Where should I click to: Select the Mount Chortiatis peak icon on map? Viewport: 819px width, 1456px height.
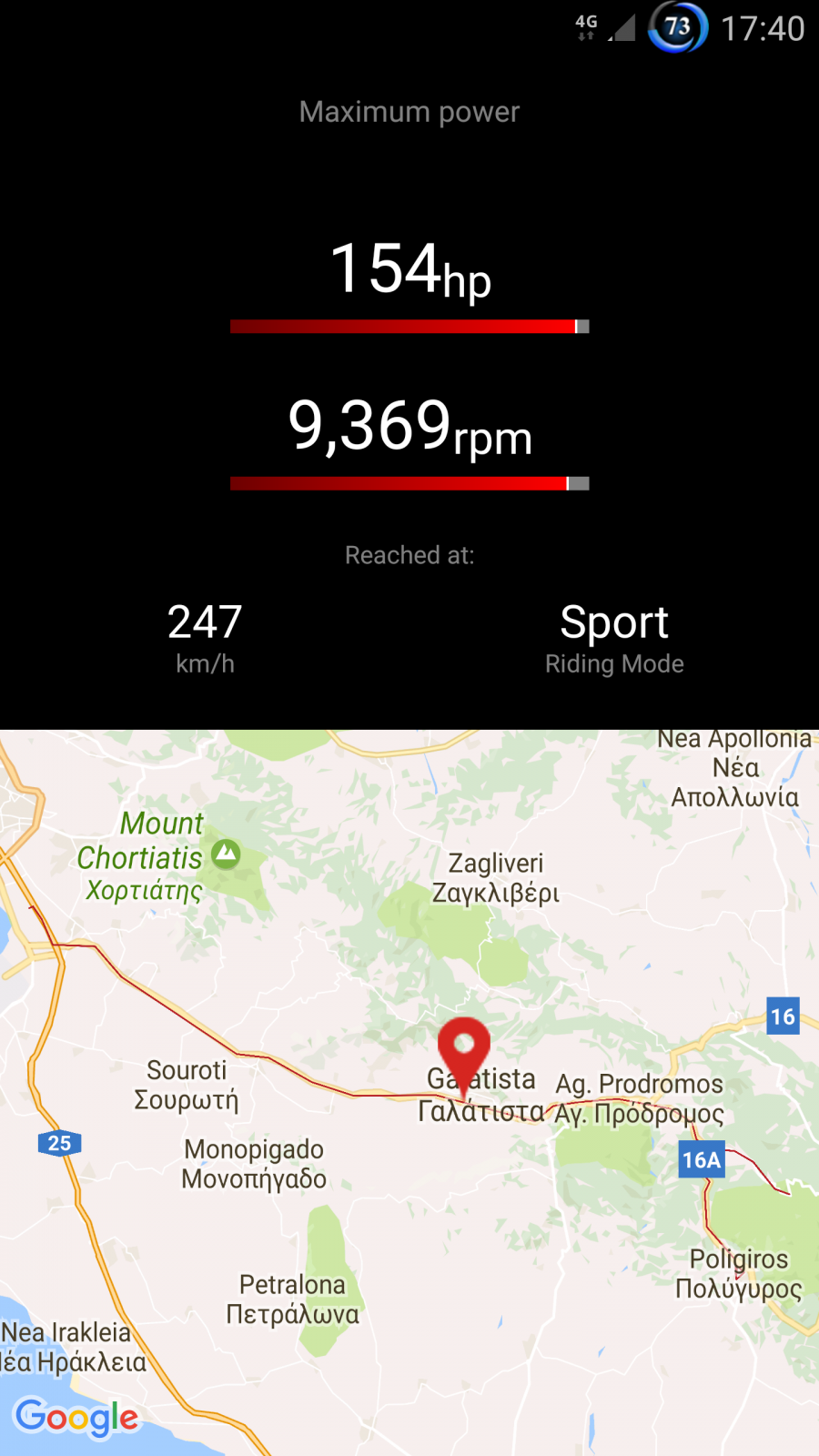pyautogui.click(x=226, y=854)
